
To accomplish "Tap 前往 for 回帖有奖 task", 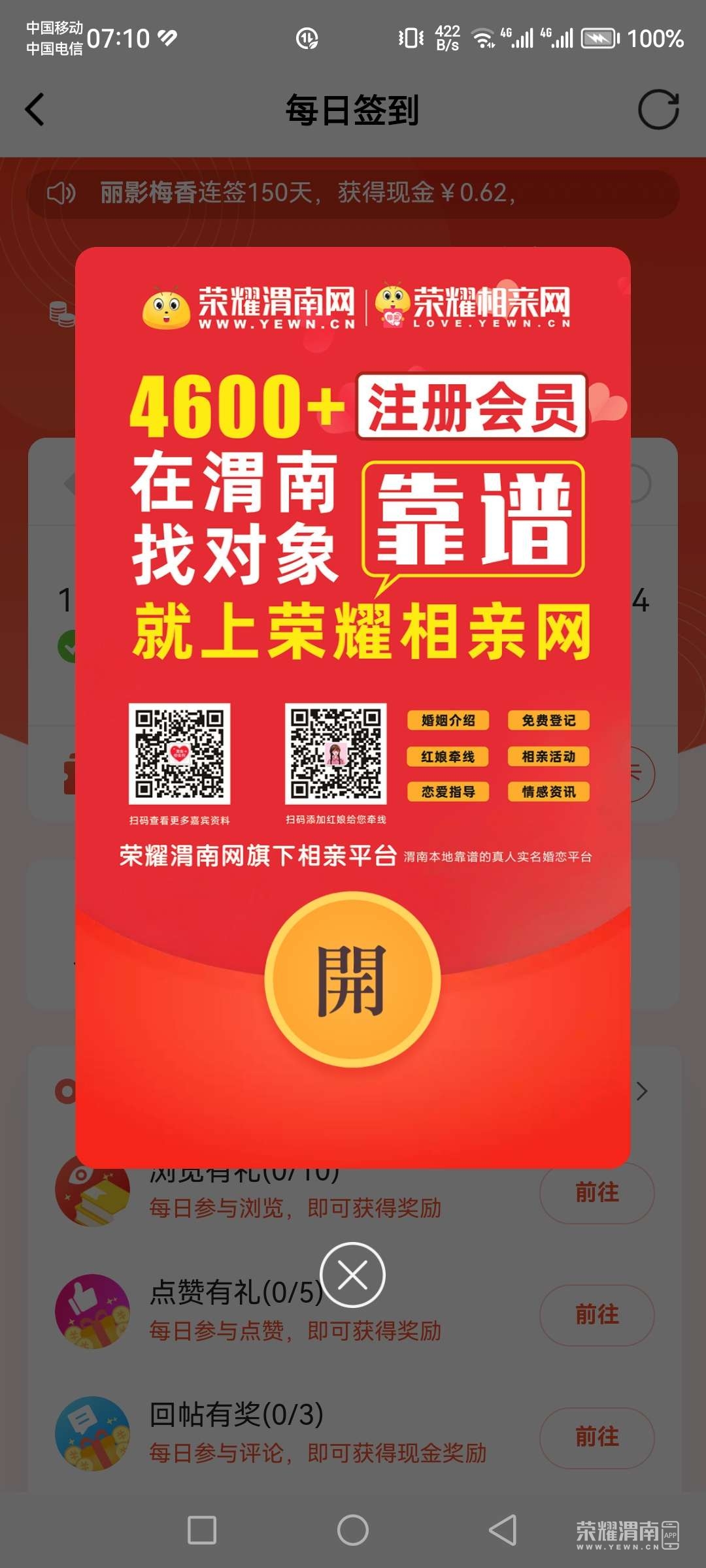I will (x=596, y=1437).
